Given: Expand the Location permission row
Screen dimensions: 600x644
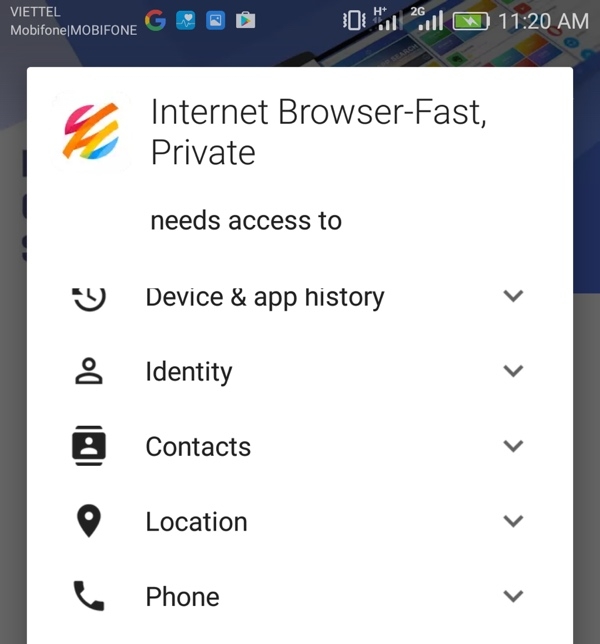Looking at the screenshot, I should (513, 521).
